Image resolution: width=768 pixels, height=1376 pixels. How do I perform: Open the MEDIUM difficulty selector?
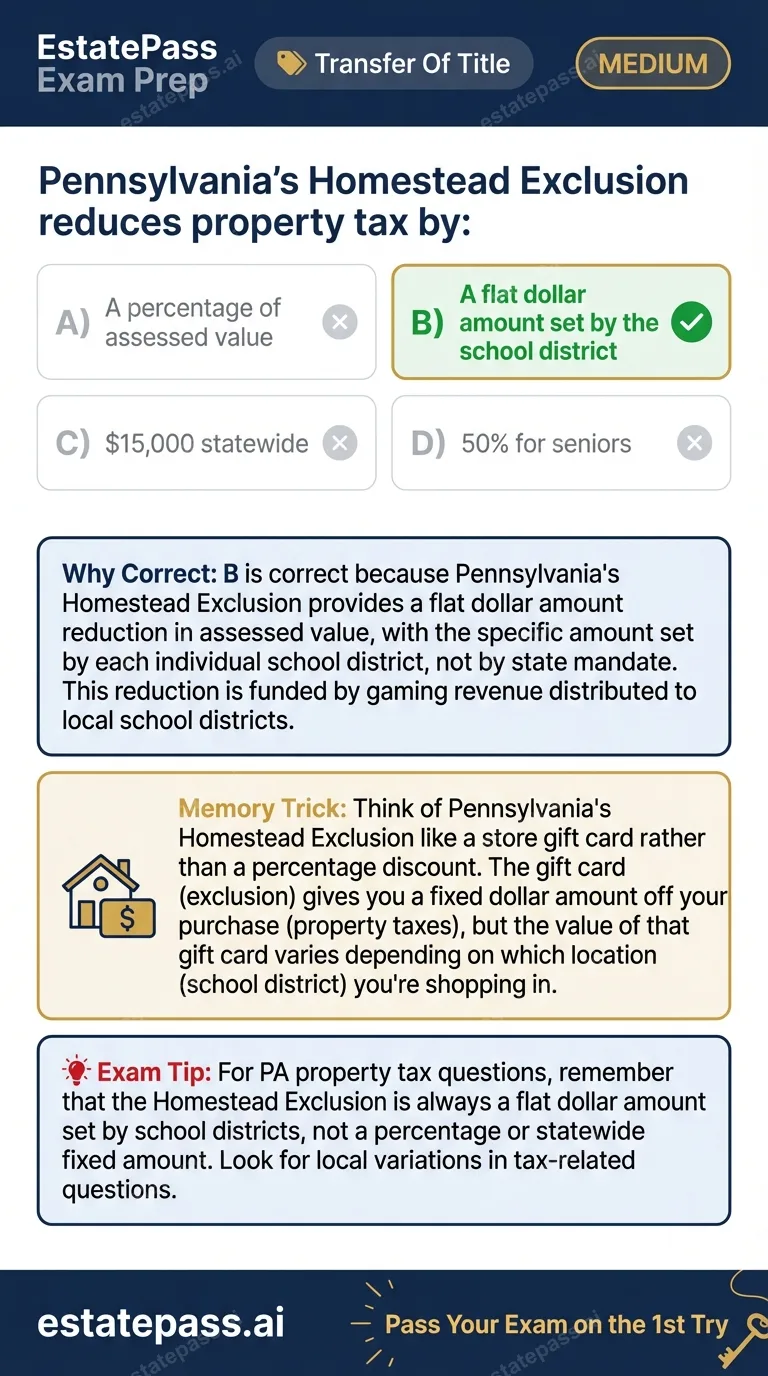(652, 63)
